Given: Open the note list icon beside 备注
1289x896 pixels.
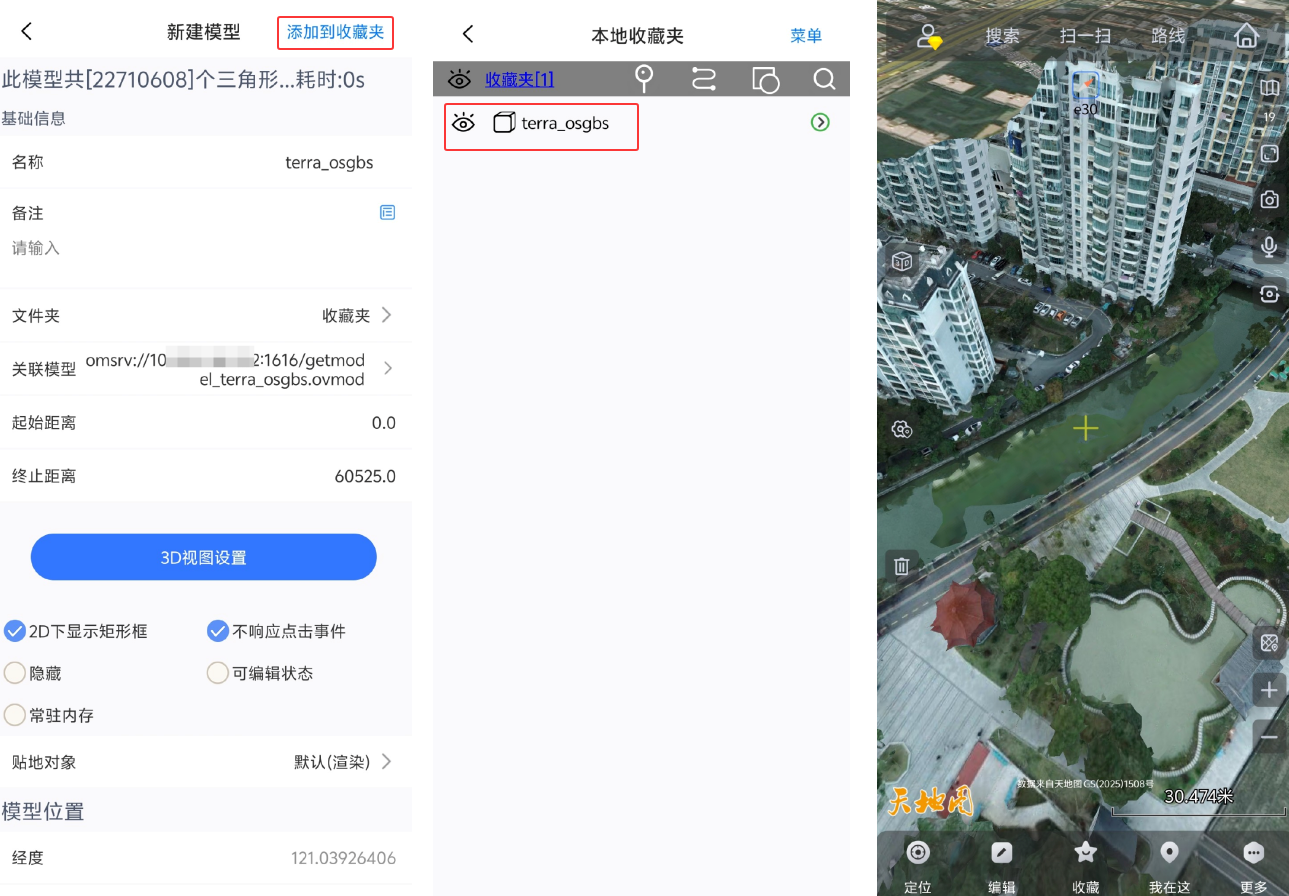Looking at the screenshot, I should coord(387,212).
